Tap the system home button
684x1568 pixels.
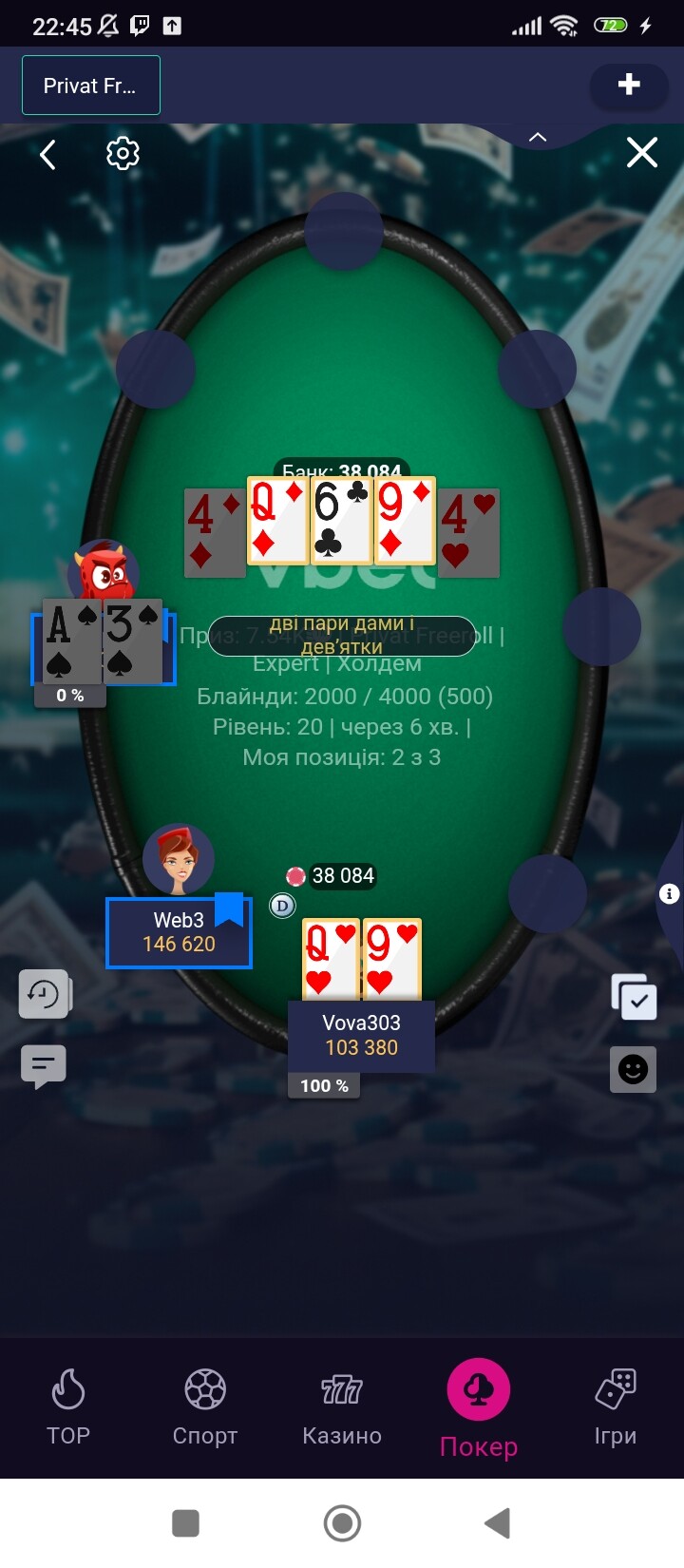click(342, 1523)
